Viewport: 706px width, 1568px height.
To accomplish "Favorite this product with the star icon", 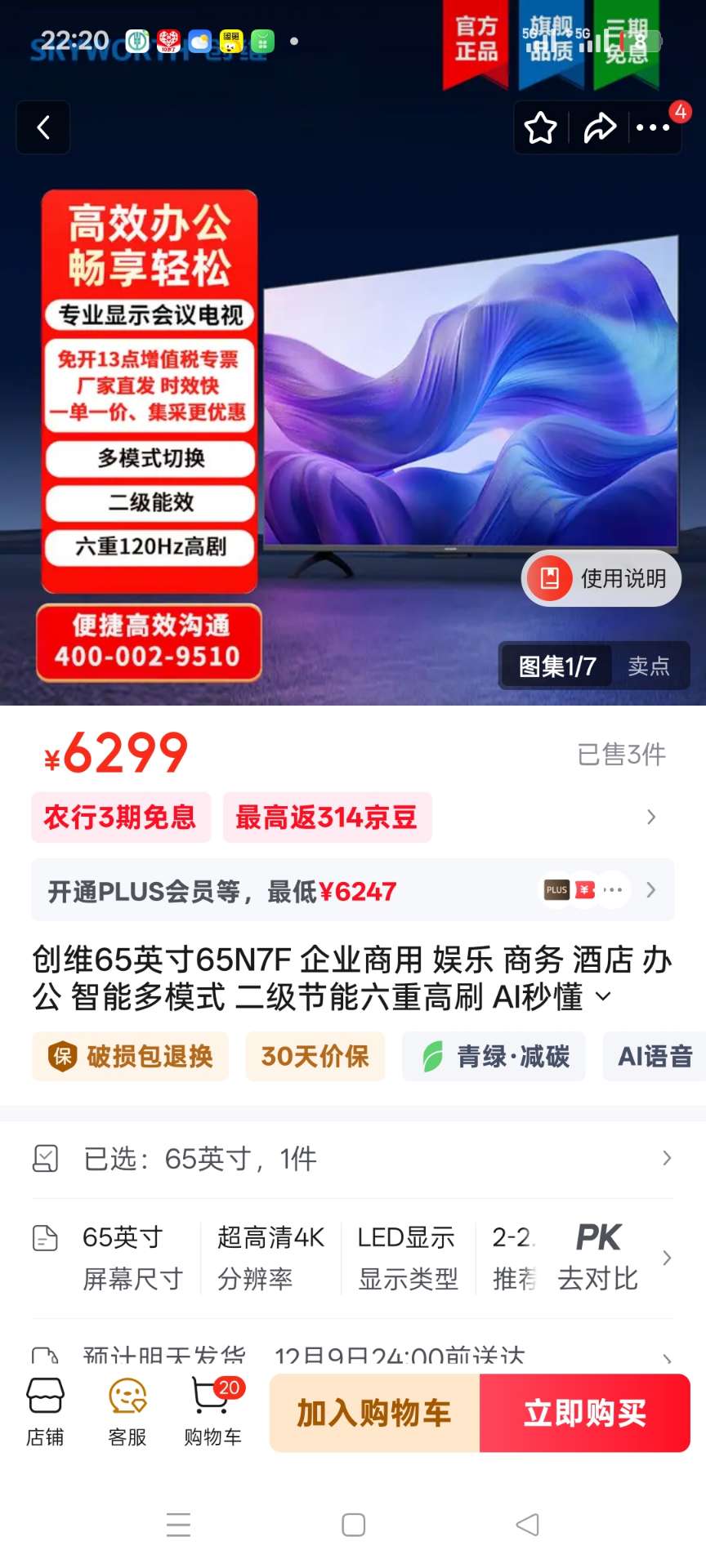I will tap(540, 128).
